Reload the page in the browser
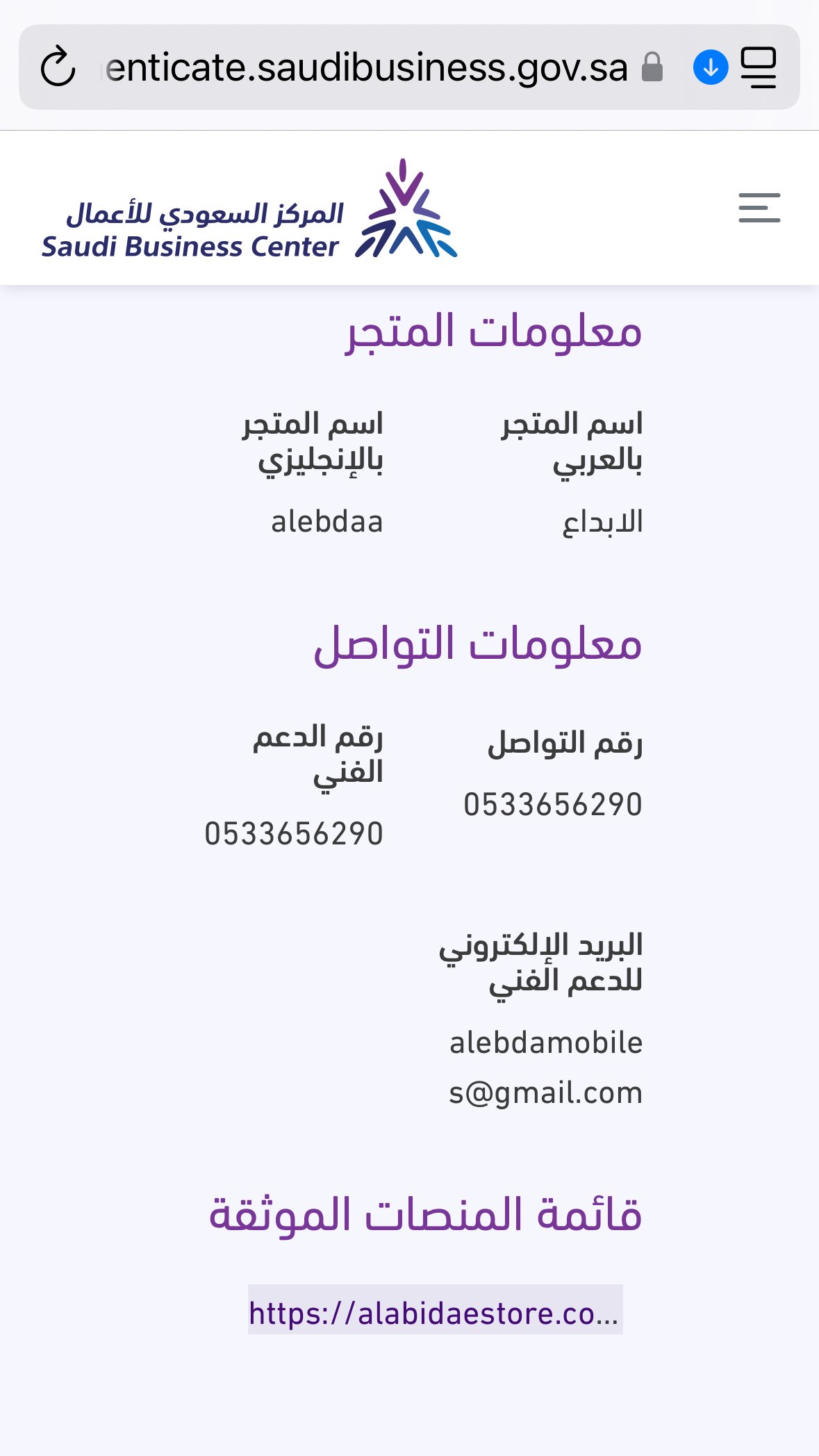The image size is (819, 1456). pyautogui.click(x=58, y=67)
